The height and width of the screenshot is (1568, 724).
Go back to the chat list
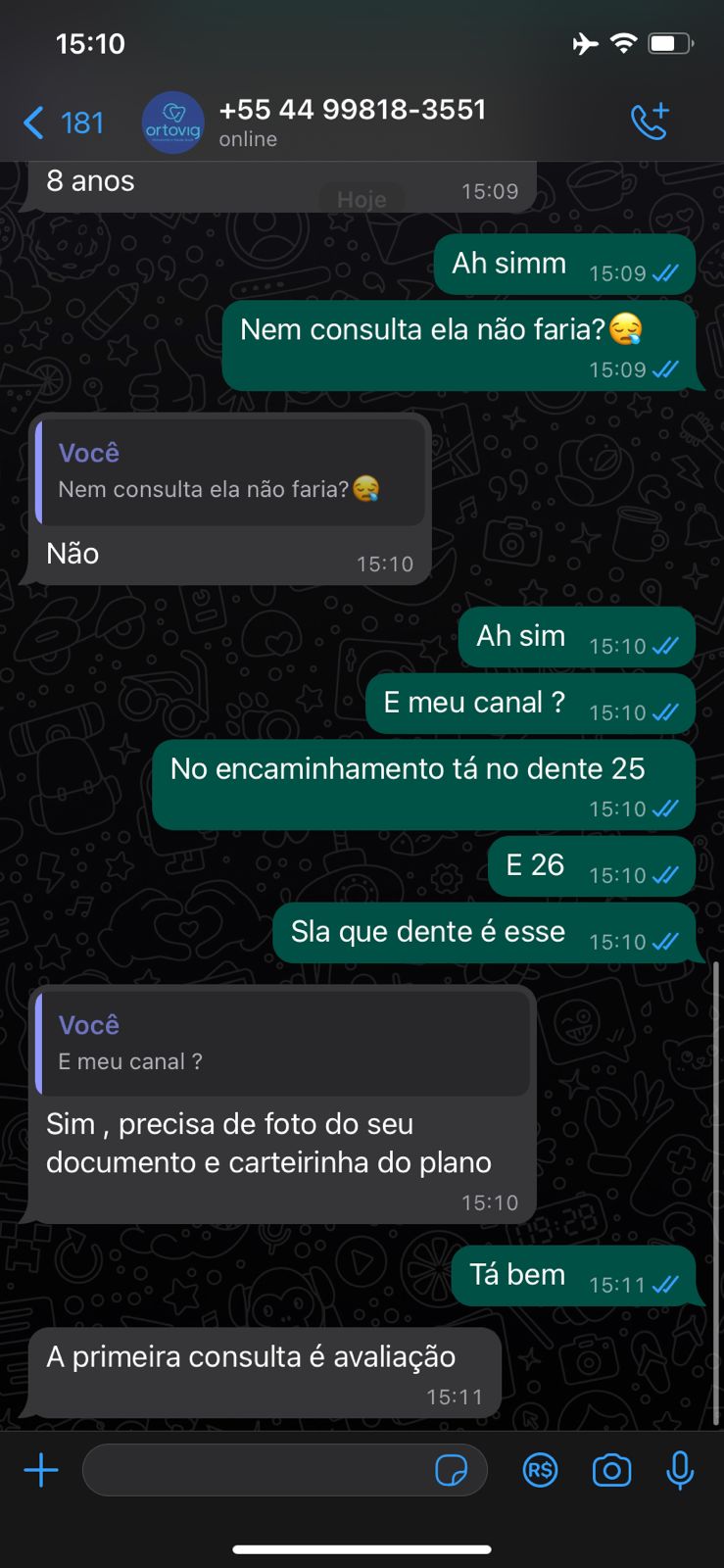click(61, 122)
